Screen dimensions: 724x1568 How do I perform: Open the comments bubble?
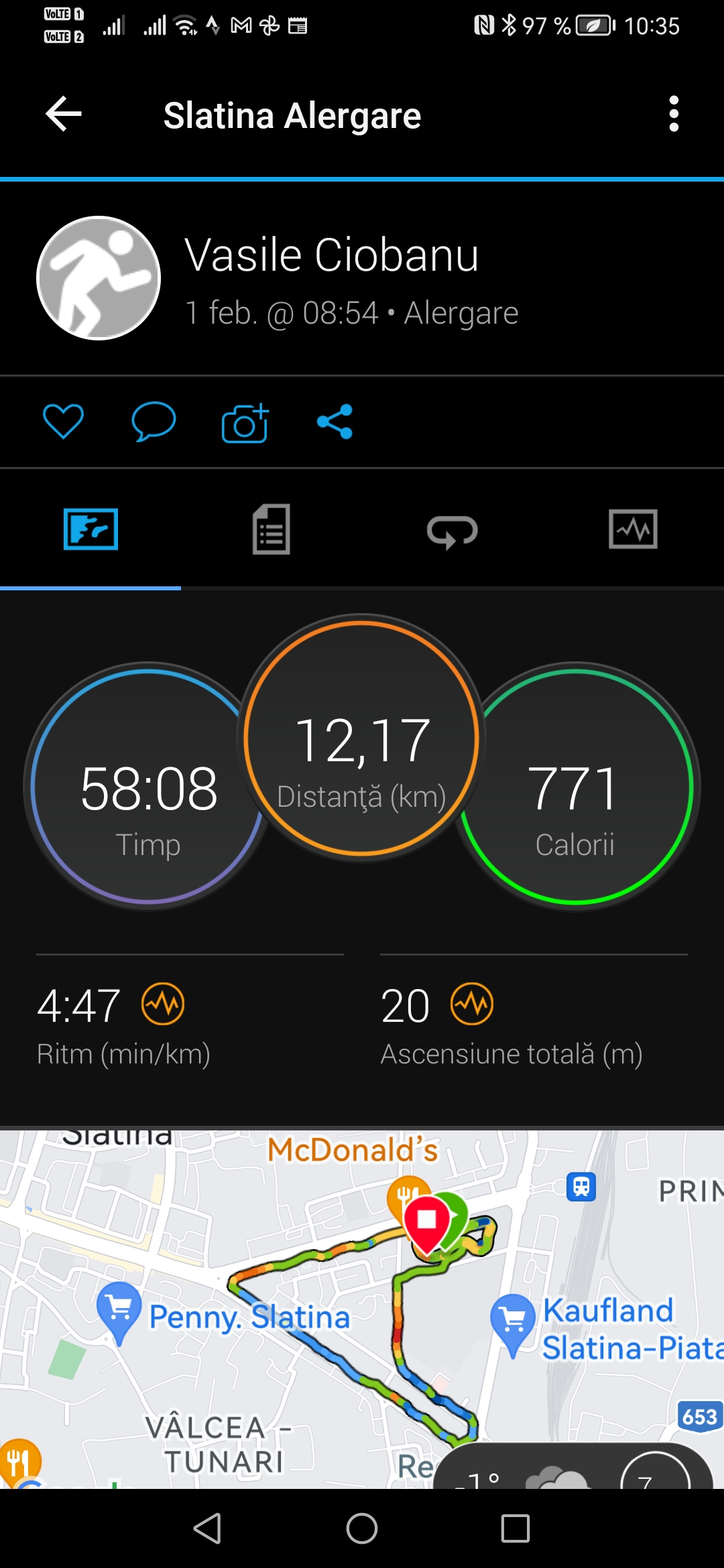[154, 421]
